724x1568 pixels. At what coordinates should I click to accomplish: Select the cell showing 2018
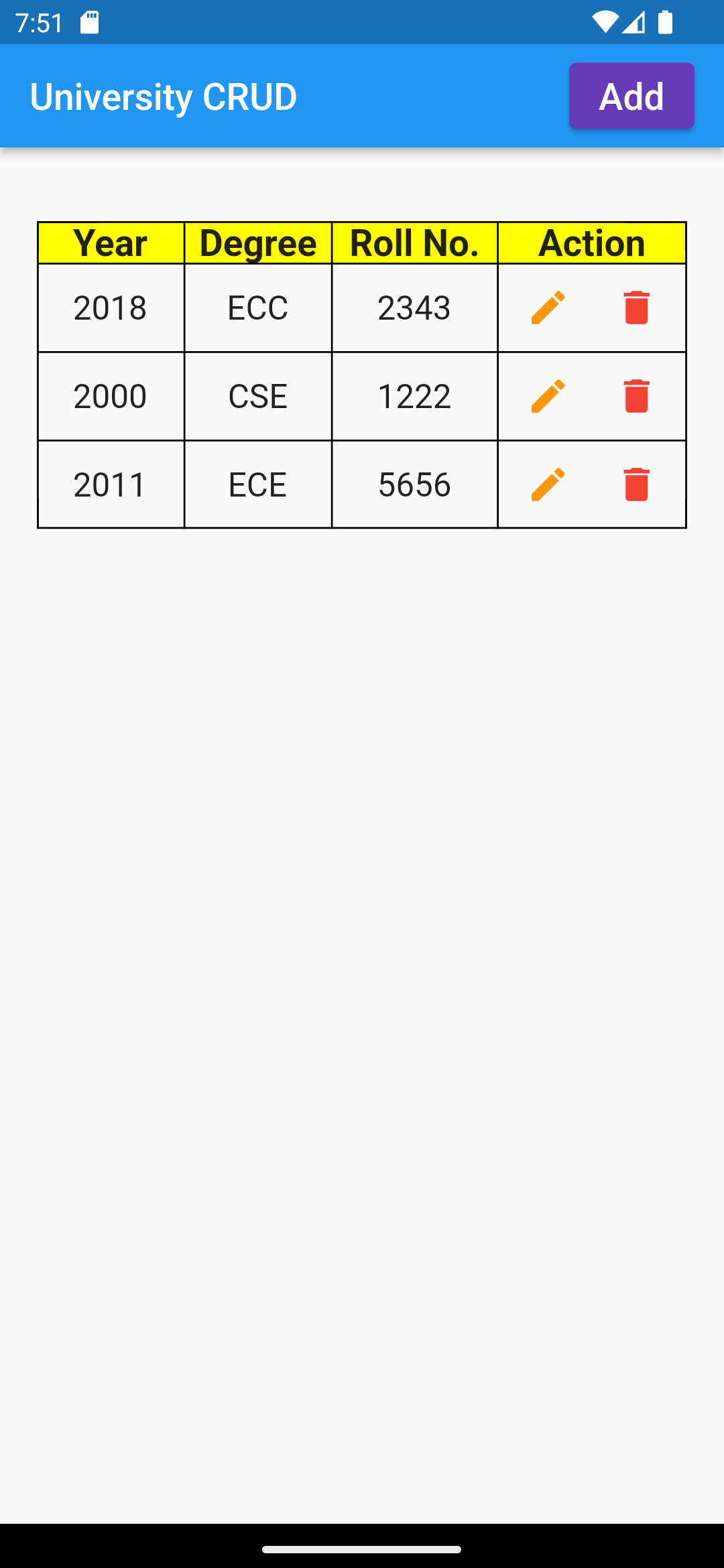[x=110, y=308]
